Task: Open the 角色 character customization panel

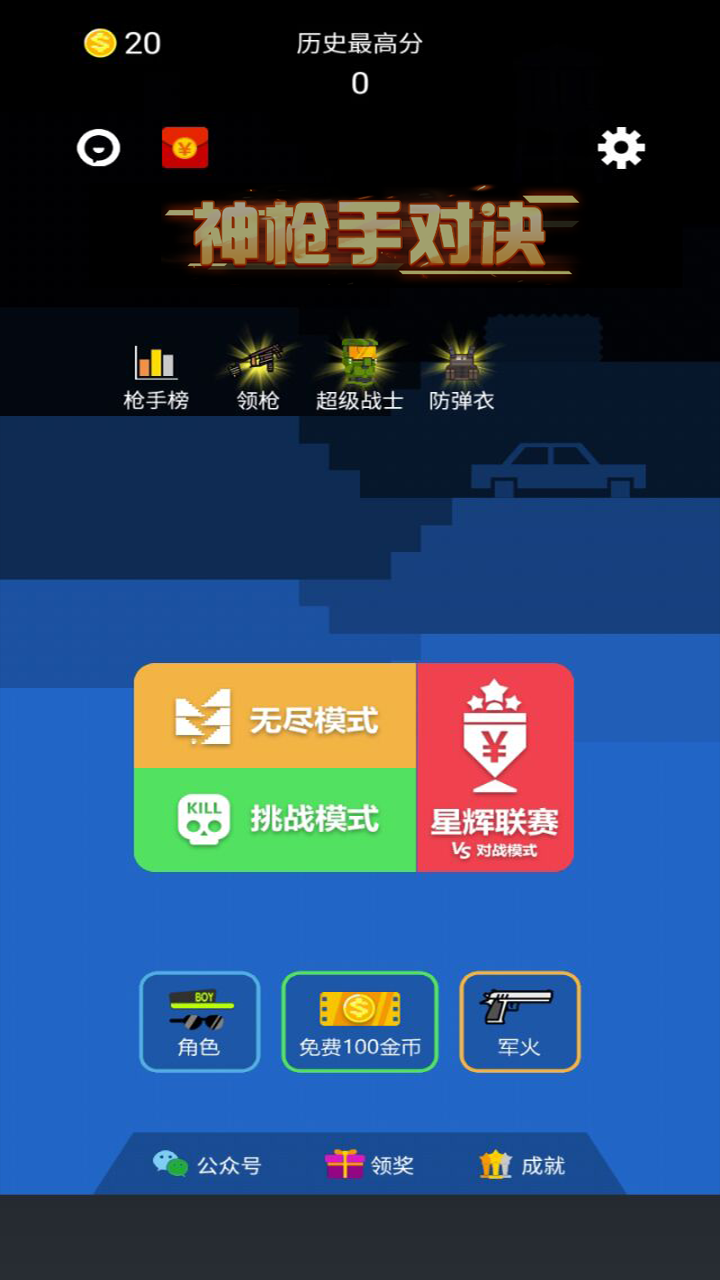Action: coord(199,1021)
